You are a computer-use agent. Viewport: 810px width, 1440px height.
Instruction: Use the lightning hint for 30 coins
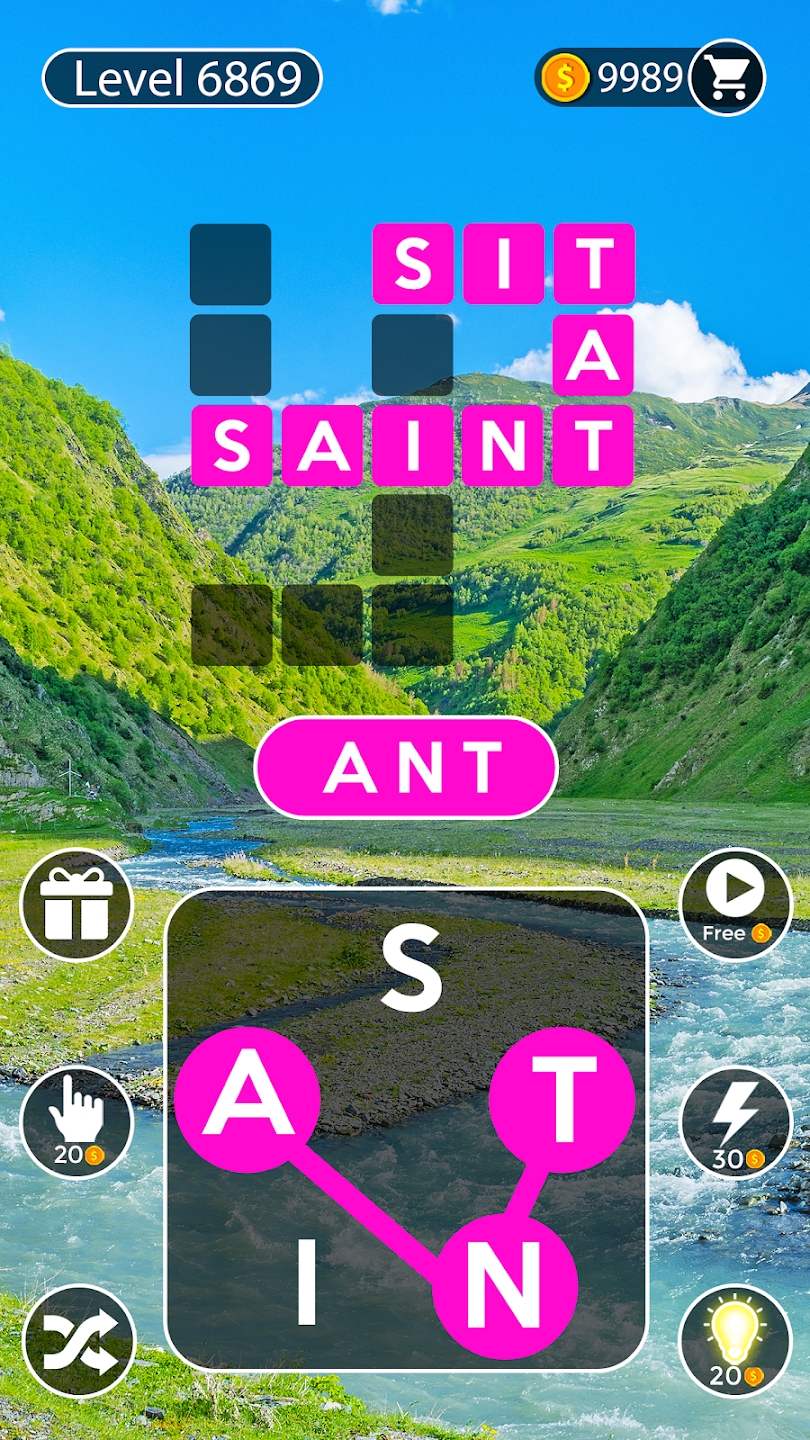[x=736, y=1122]
